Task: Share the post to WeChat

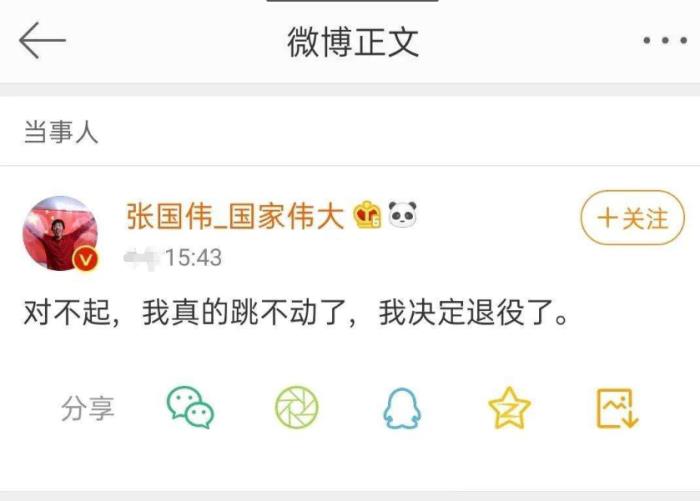Action: coord(190,408)
